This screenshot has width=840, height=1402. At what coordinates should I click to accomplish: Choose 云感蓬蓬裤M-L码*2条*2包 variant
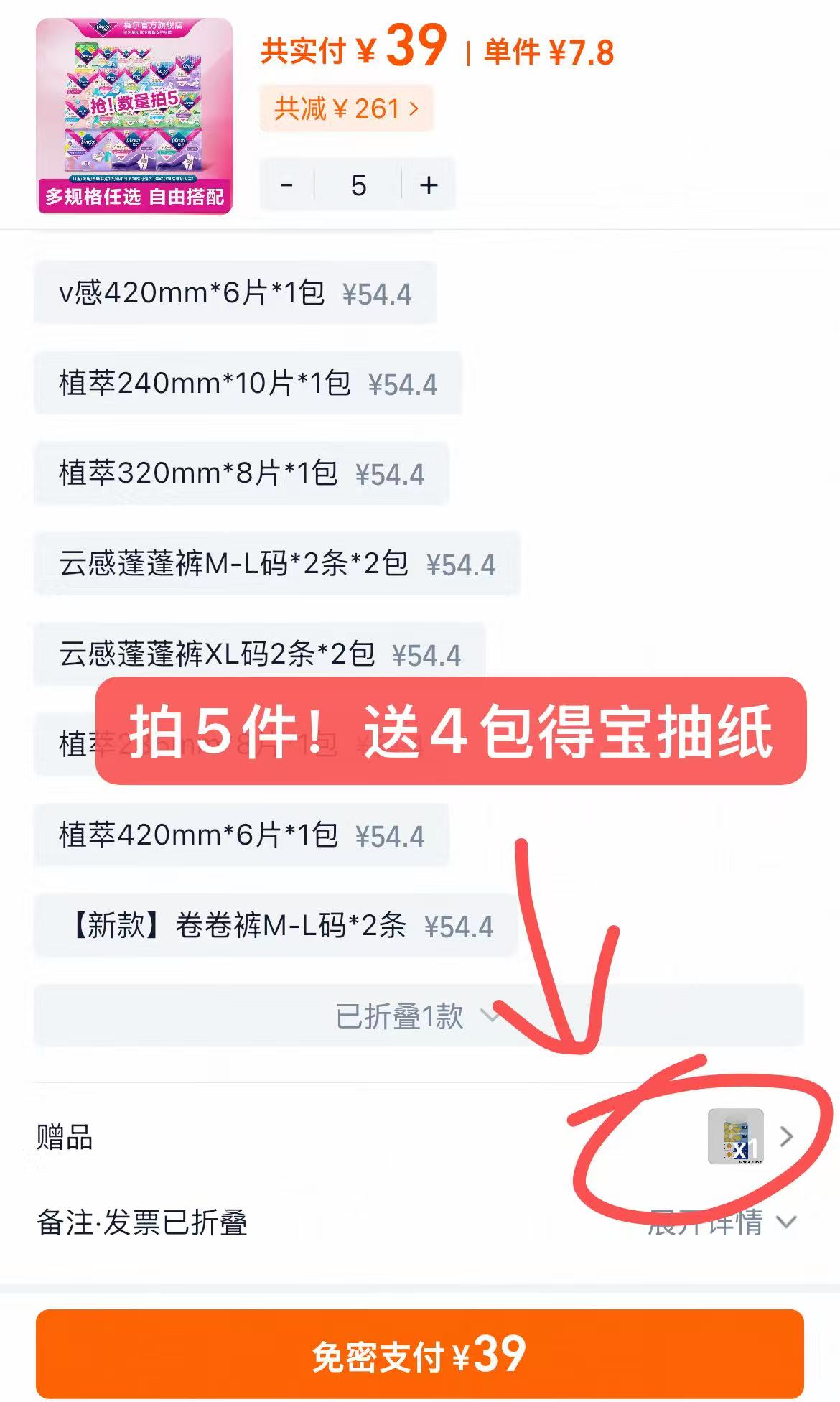coord(276,564)
